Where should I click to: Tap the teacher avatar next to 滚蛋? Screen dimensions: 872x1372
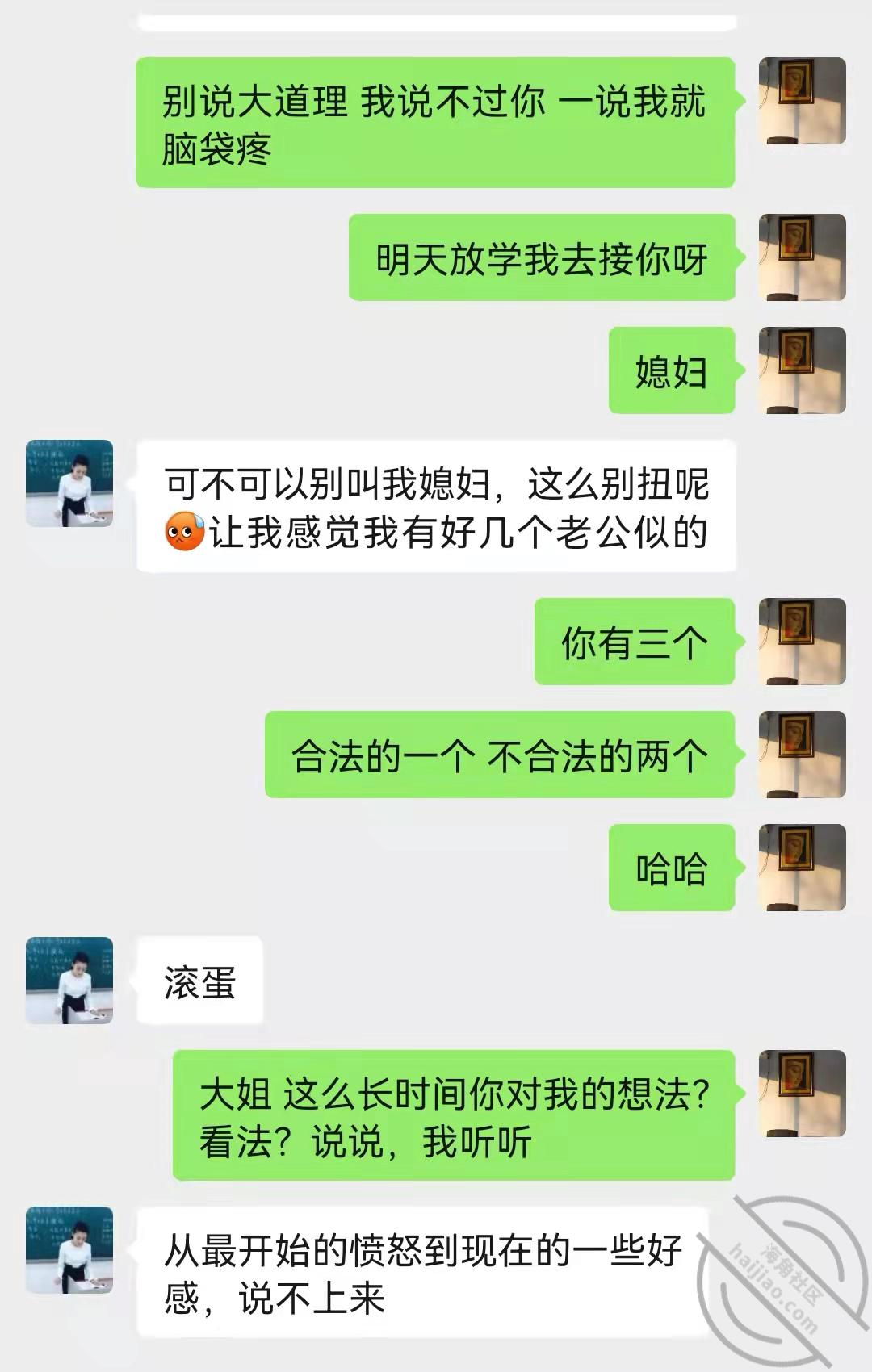click(x=69, y=981)
